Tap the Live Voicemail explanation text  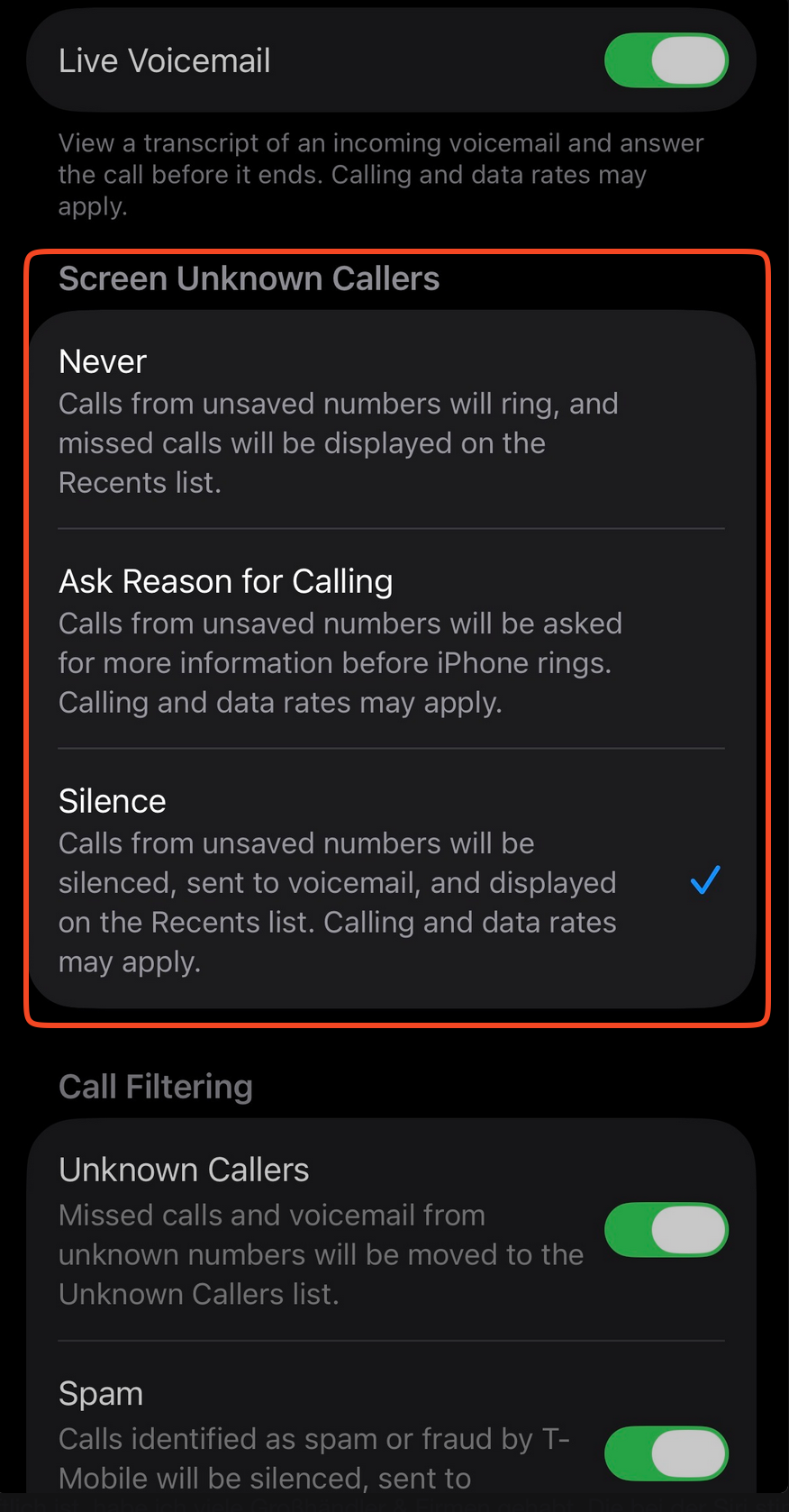[x=381, y=174]
